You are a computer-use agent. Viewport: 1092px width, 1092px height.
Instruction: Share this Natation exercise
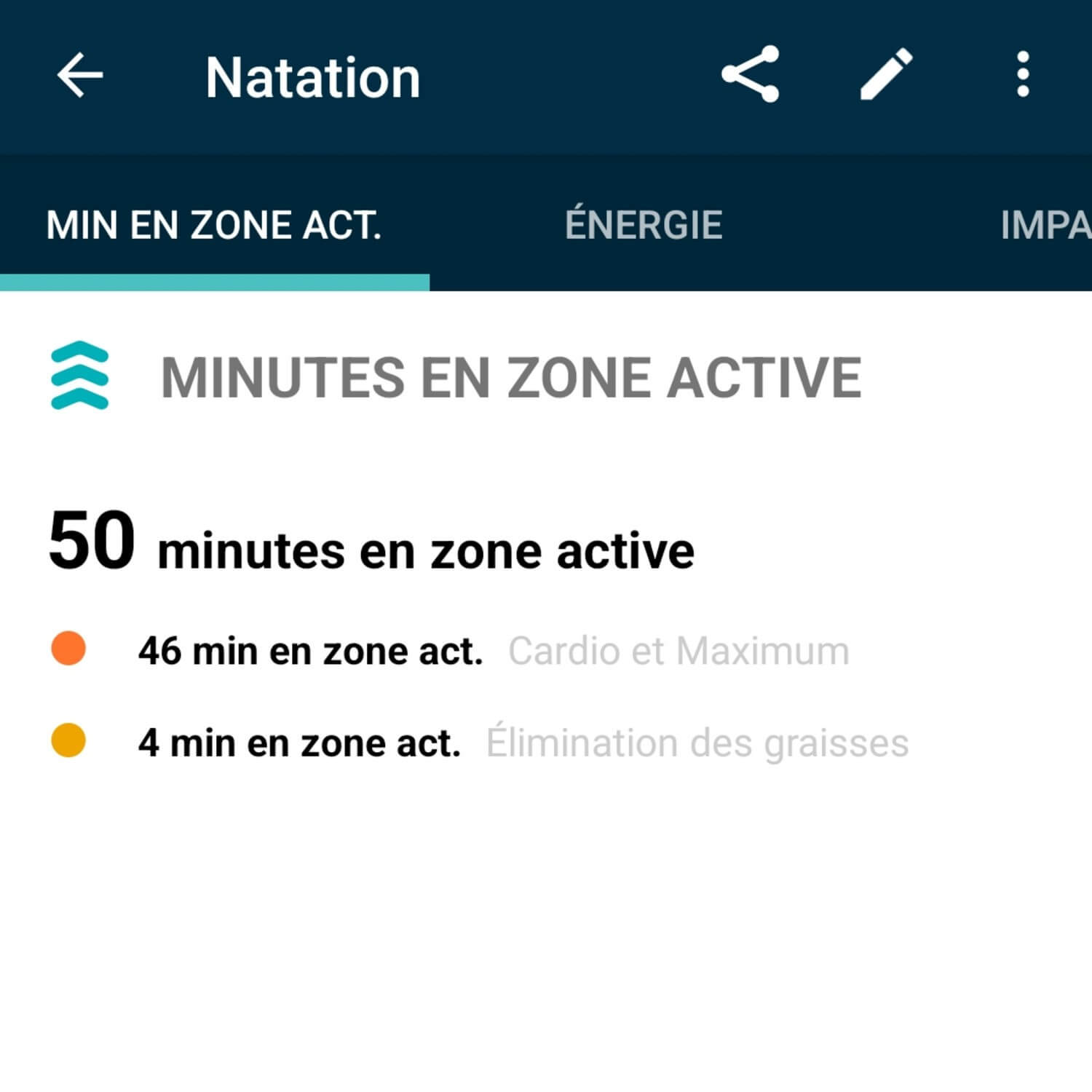[x=751, y=74]
